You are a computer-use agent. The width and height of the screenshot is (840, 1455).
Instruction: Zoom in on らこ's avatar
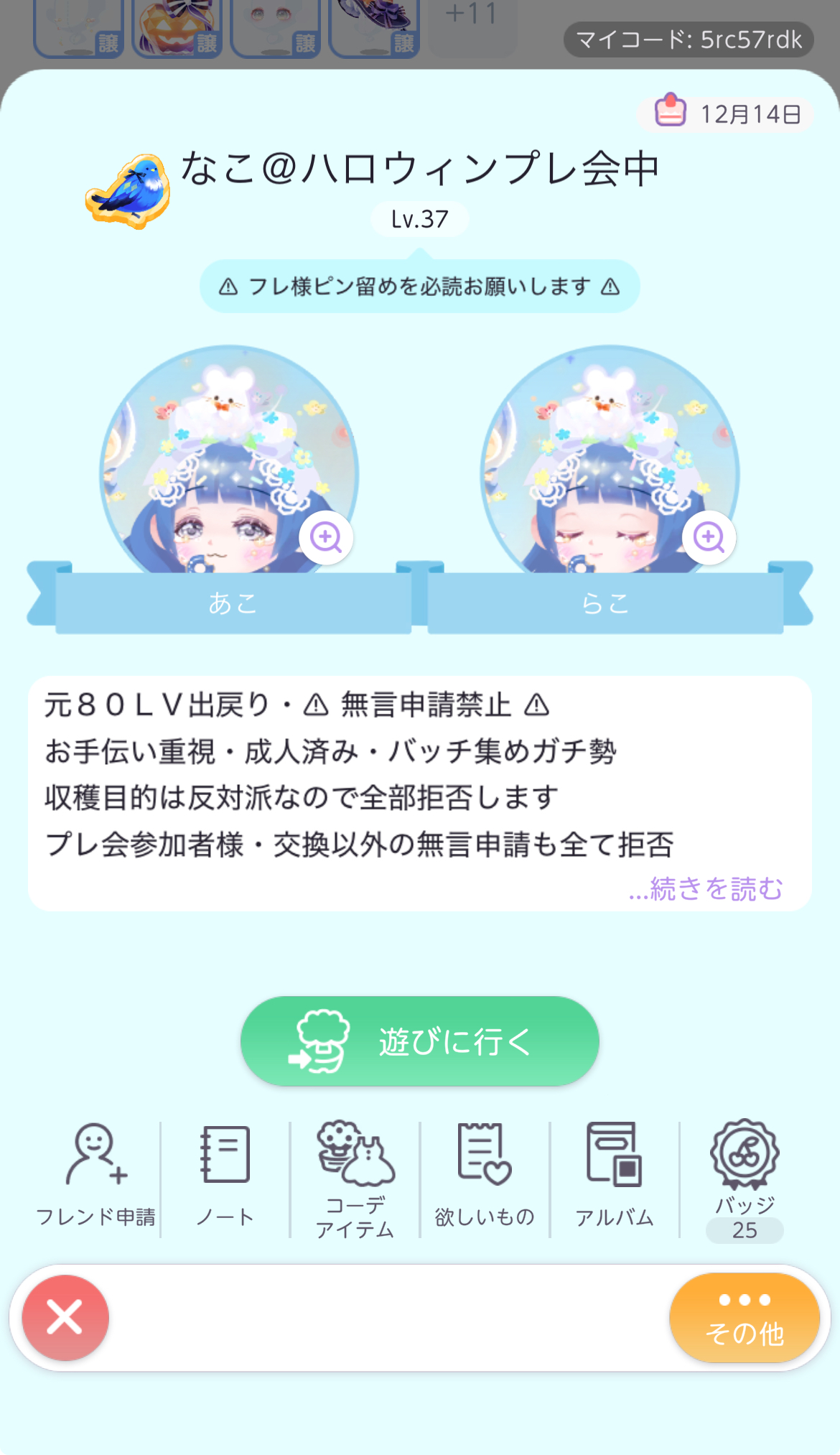(709, 537)
